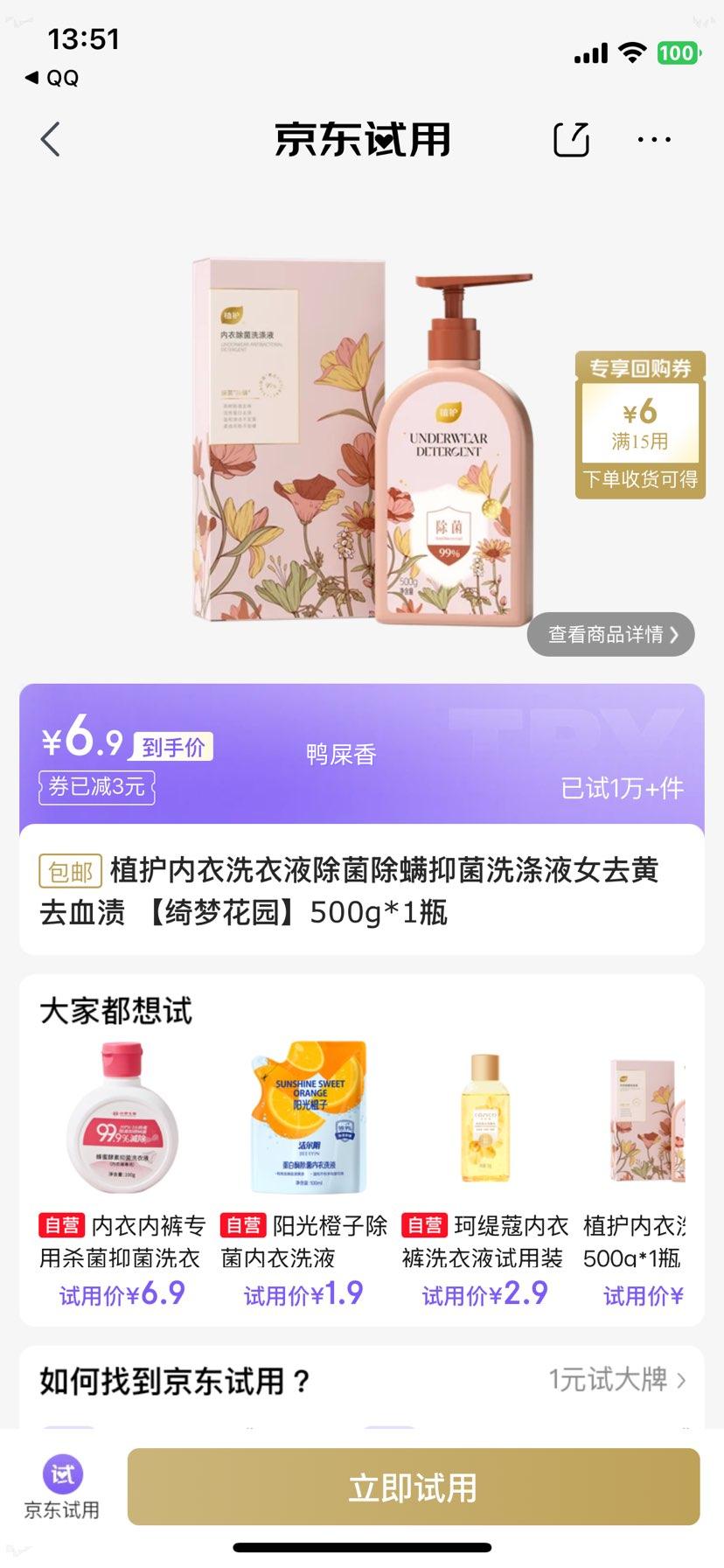
Task: Open the more options (...) menu
Action: tap(654, 139)
